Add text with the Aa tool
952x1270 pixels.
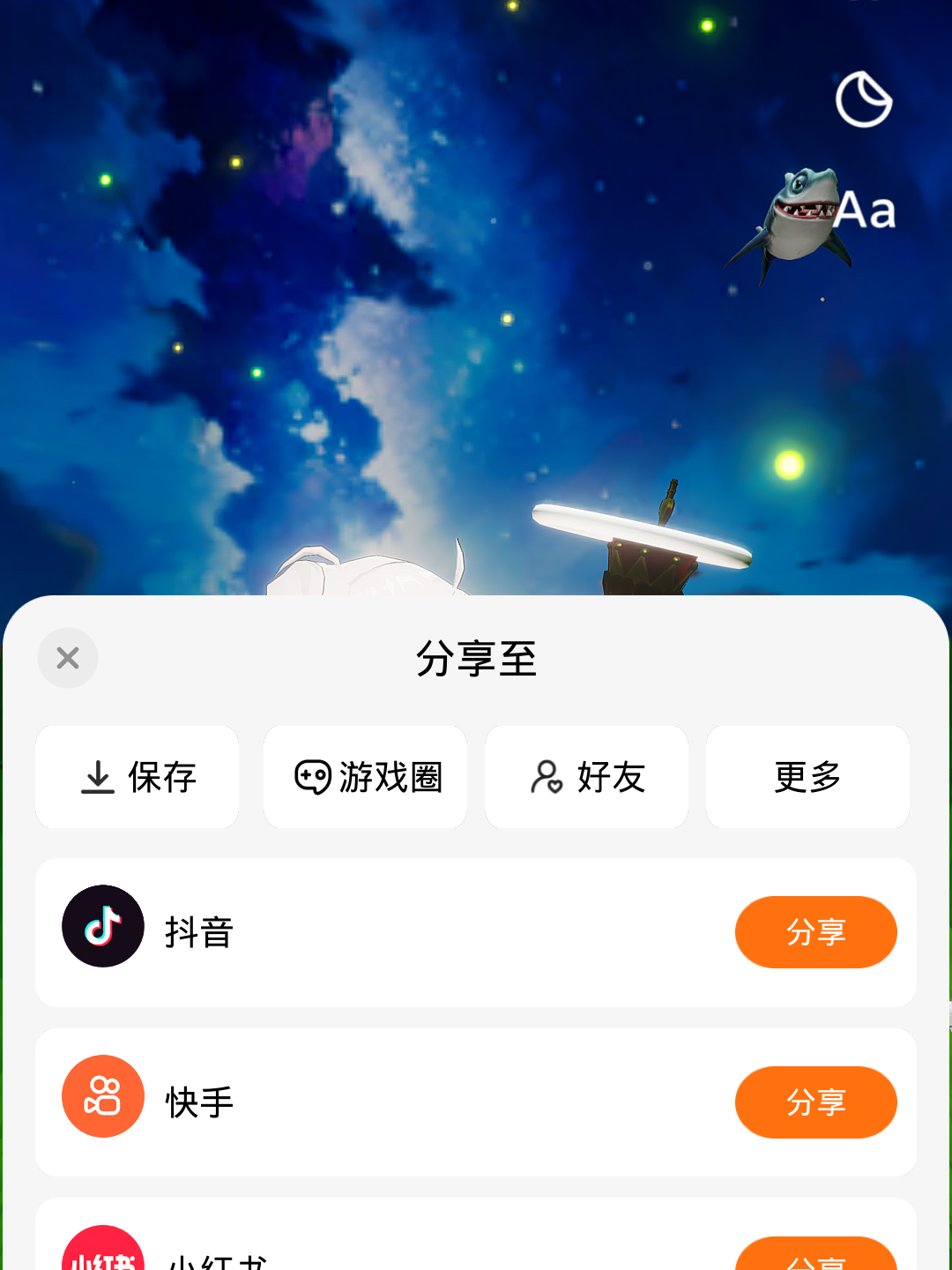click(866, 211)
